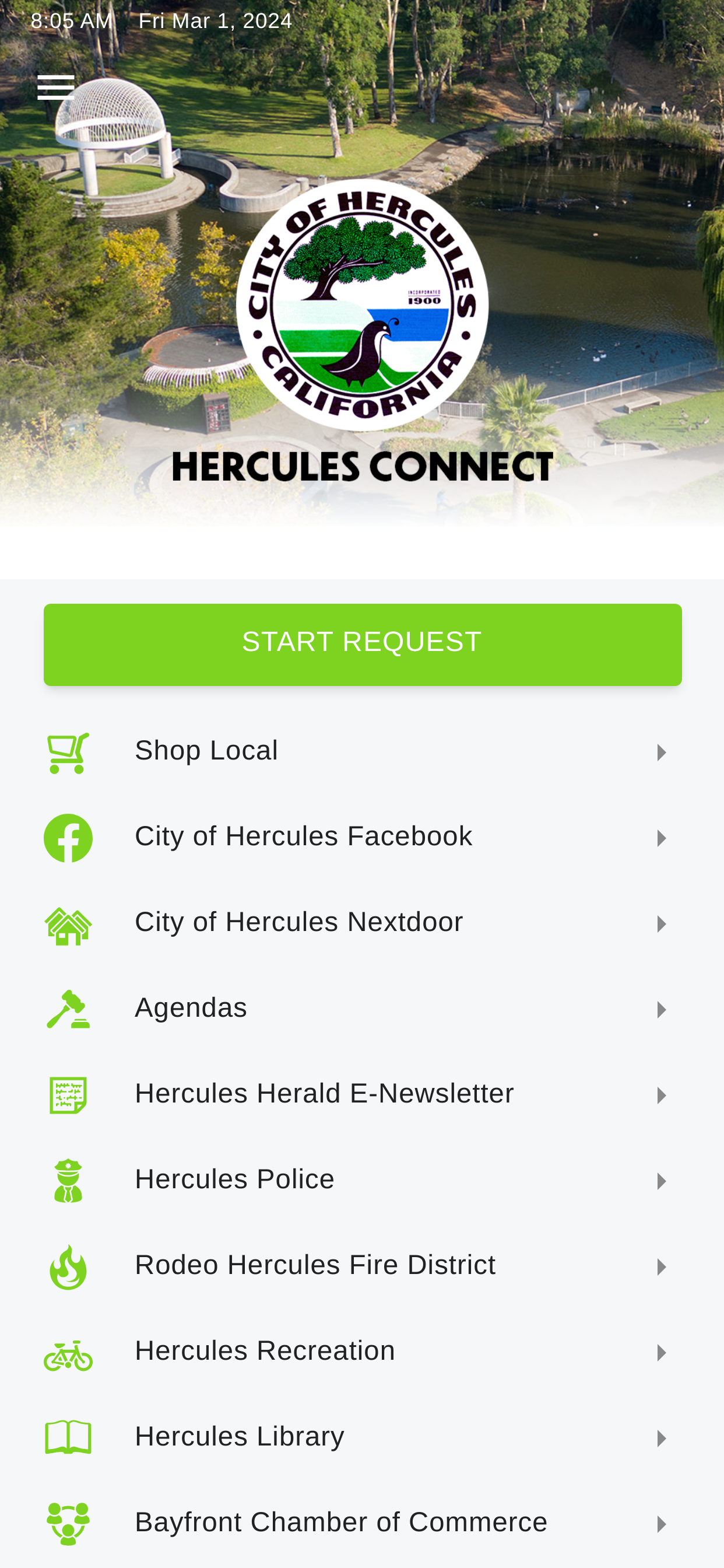
Task: Select the Shop Local cart icon
Action: coord(68,751)
